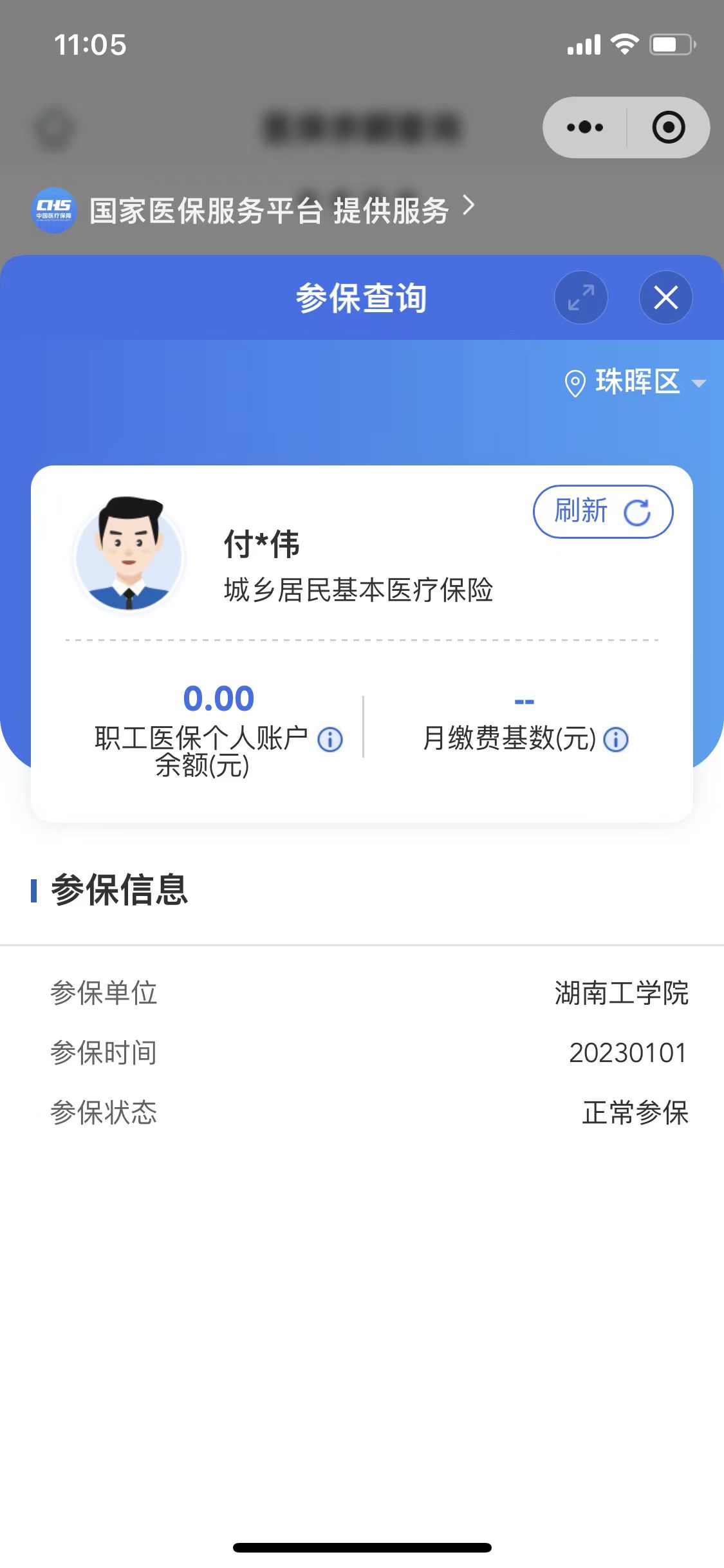Click the refresh circular arrow icon
The width and height of the screenshot is (724, 1568).
pyautogui.click(x=638, y=512)
